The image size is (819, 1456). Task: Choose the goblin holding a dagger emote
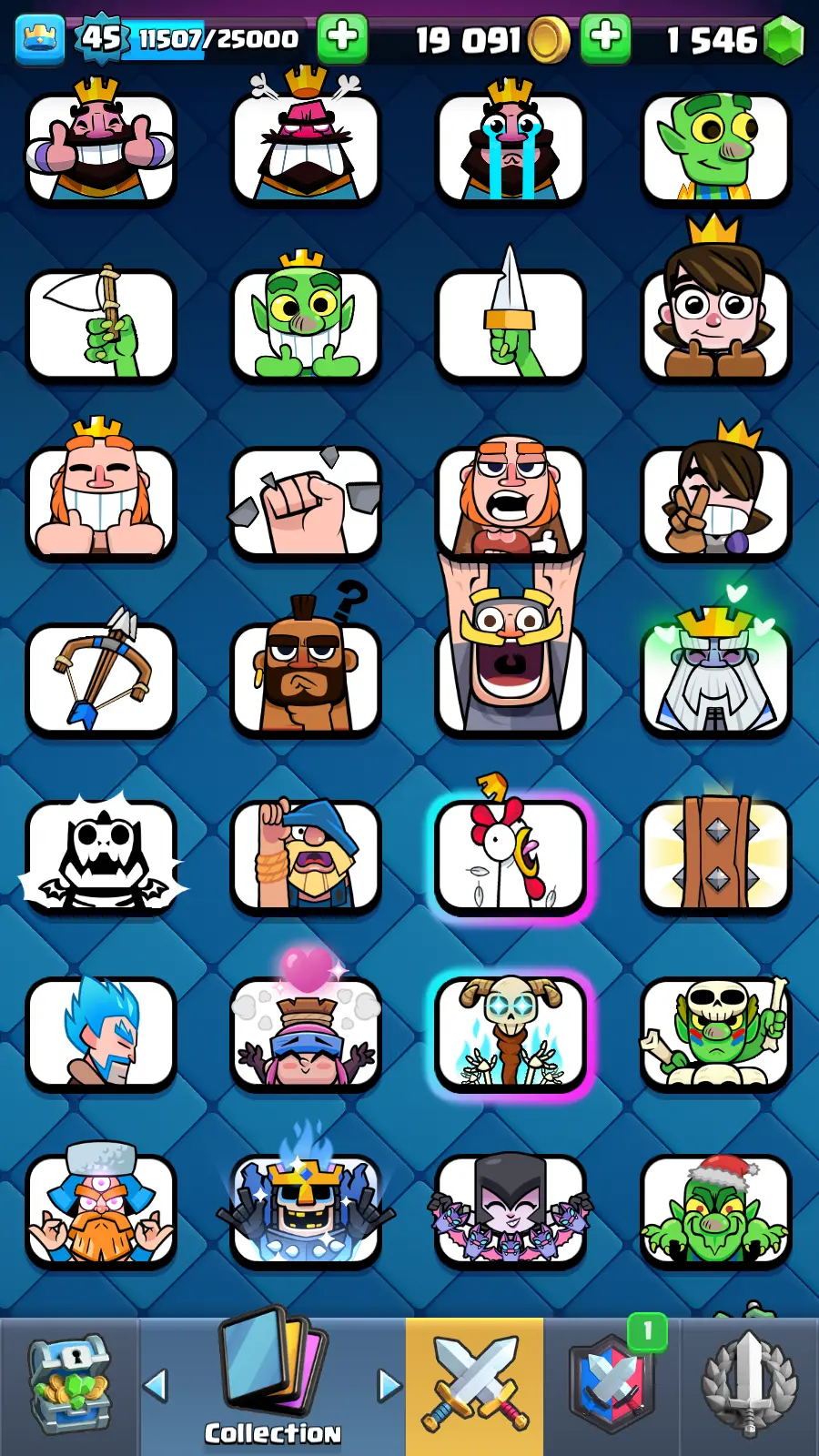[511, 324]
